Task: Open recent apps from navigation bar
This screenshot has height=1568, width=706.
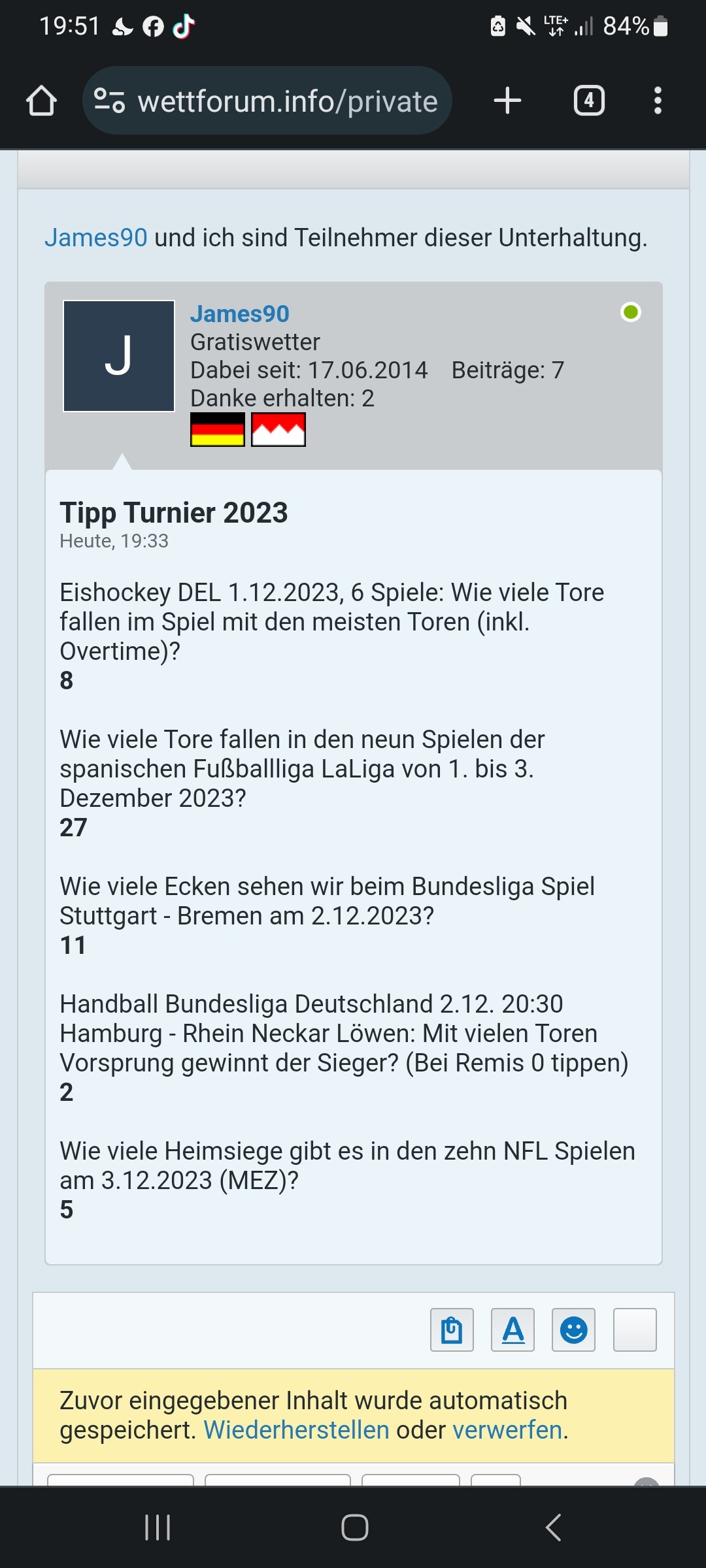Action: tap(158, 1527)
